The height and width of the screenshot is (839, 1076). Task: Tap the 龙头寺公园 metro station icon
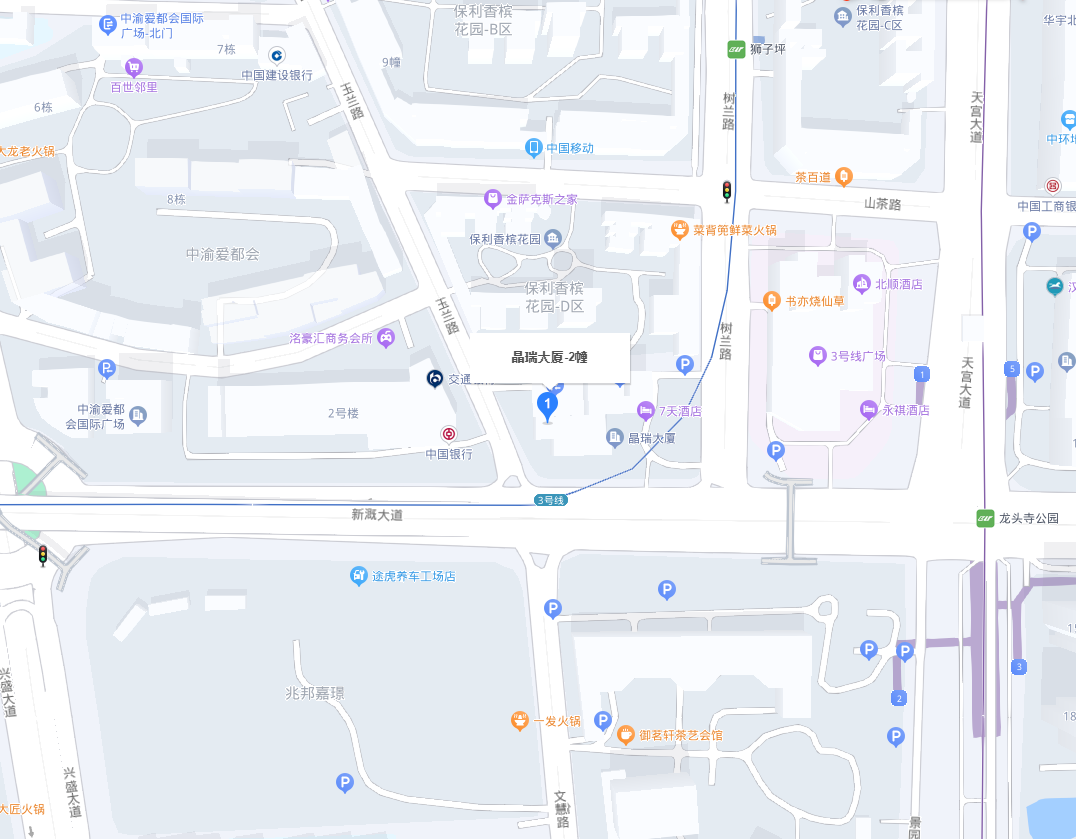(x=985, y=518)
